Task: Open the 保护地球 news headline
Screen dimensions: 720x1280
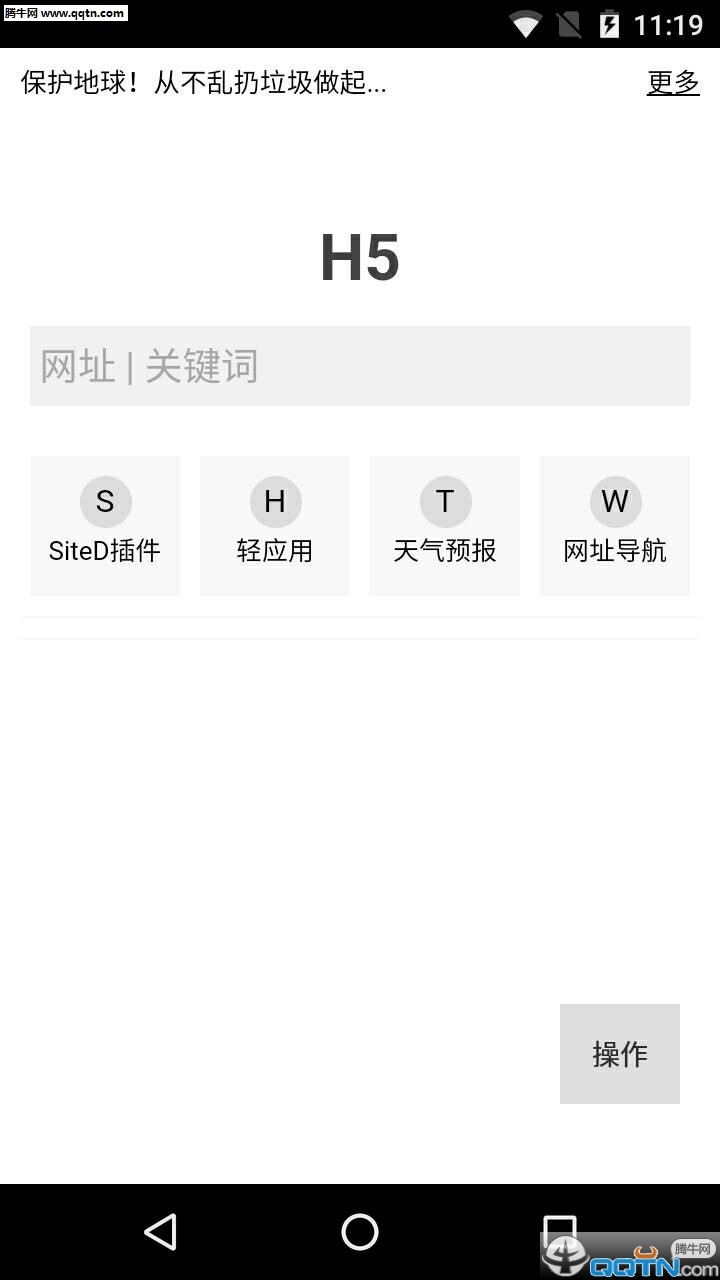Action: [204, 82]
